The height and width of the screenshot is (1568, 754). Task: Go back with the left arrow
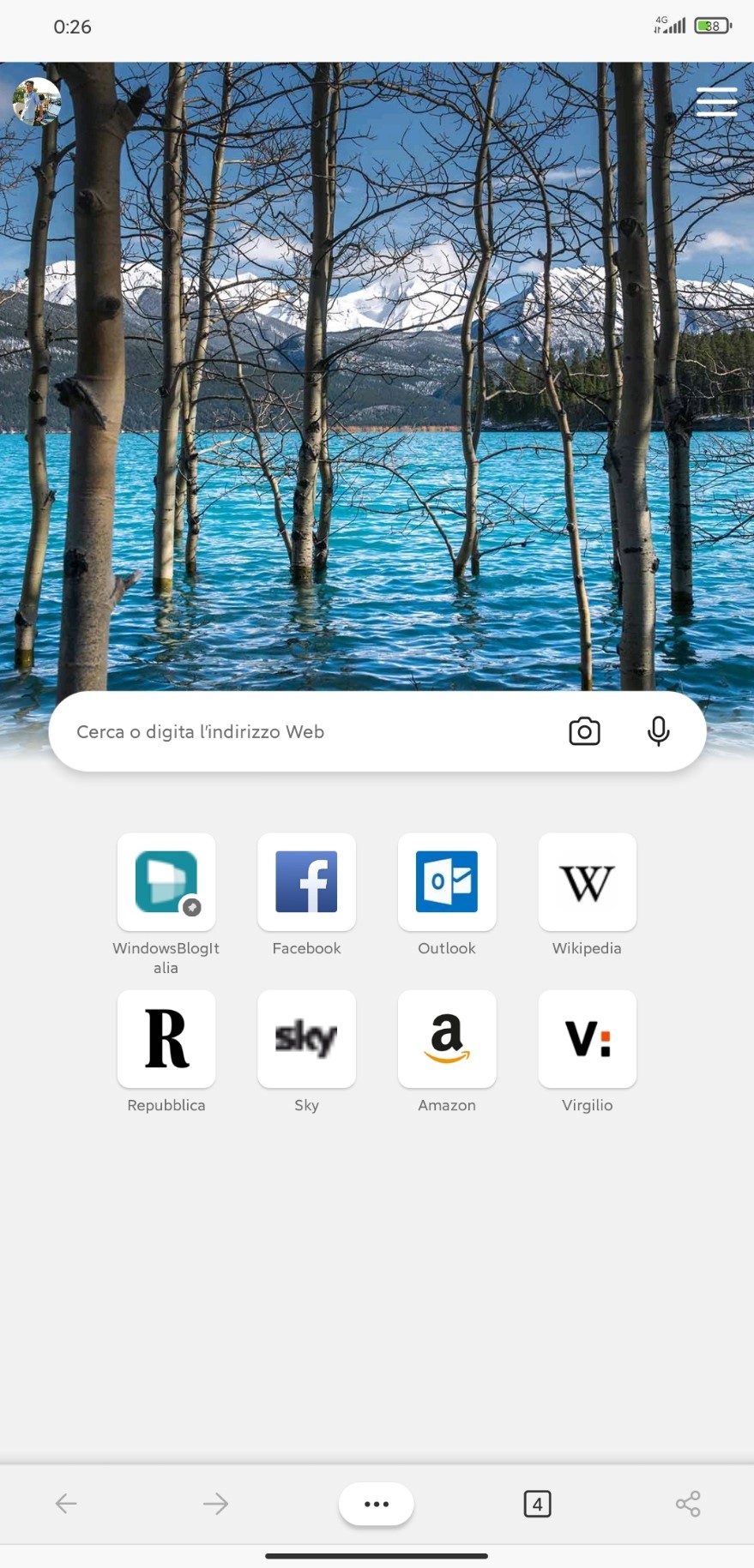coord(66,1503)
